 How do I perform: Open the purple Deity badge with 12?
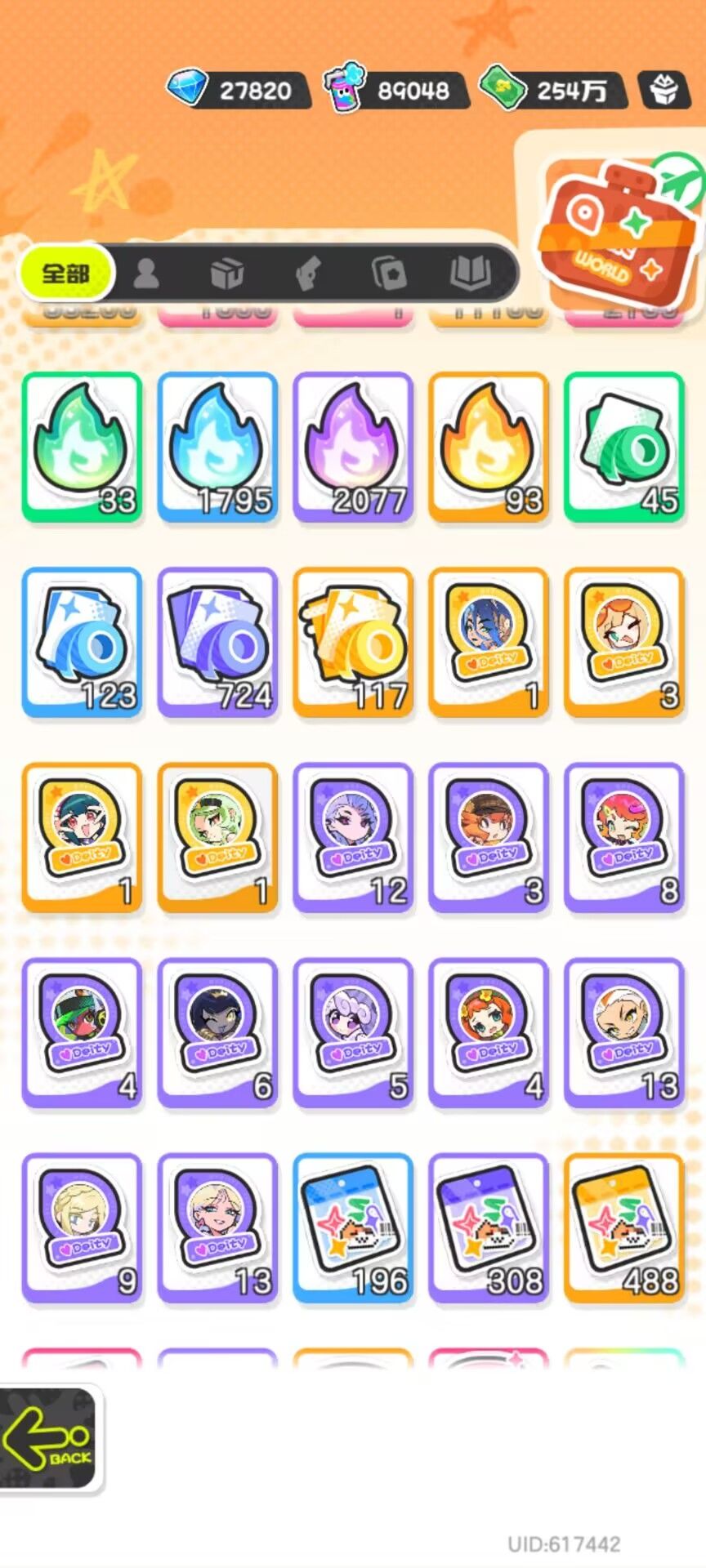point(353,838)
